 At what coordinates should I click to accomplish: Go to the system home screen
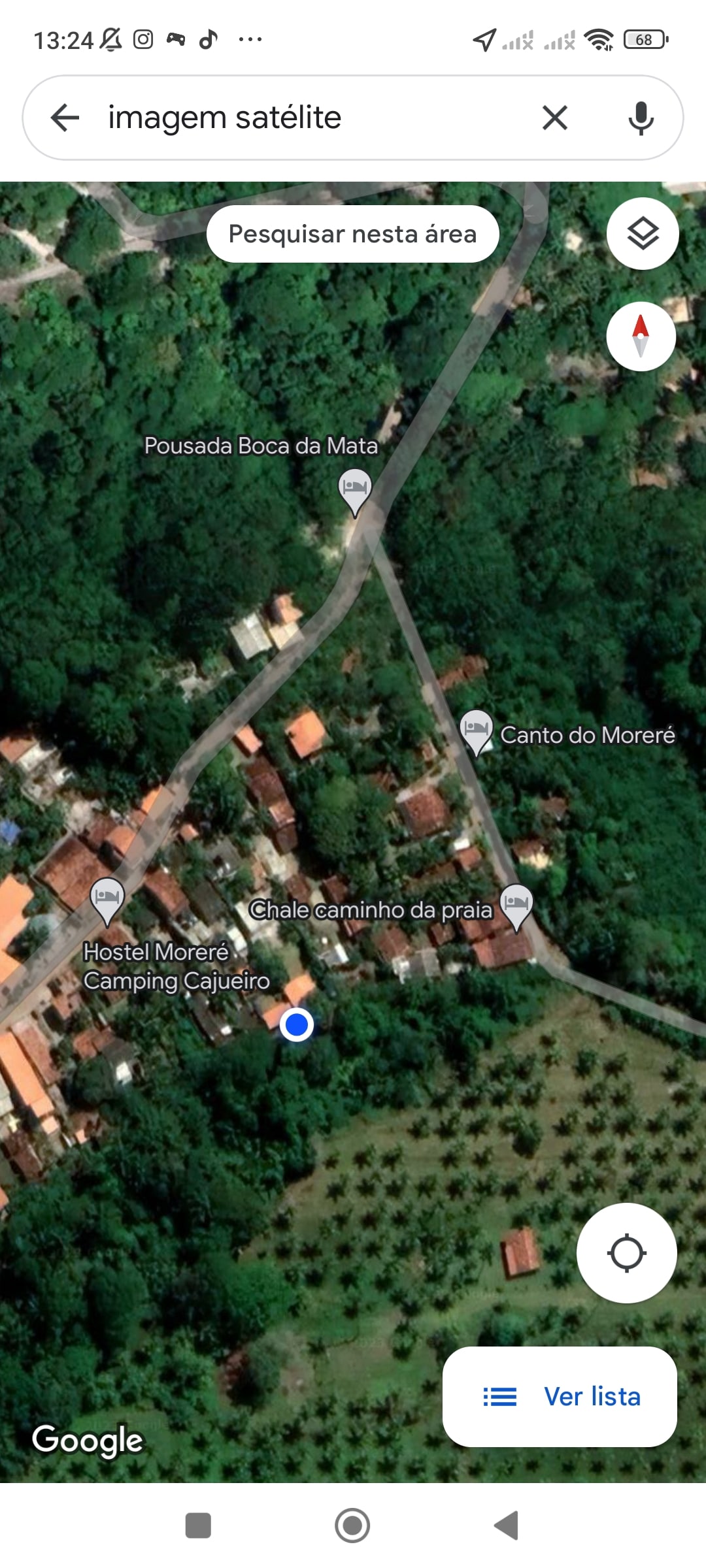352,1526
